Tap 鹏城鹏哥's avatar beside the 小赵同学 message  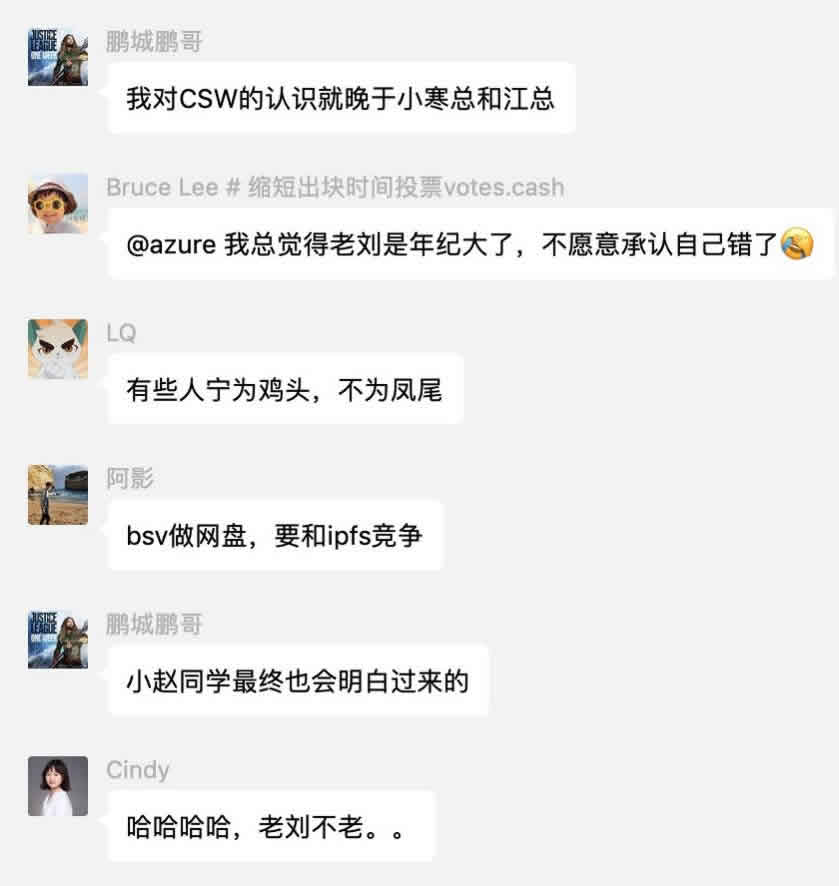click(x=57, y=641)
